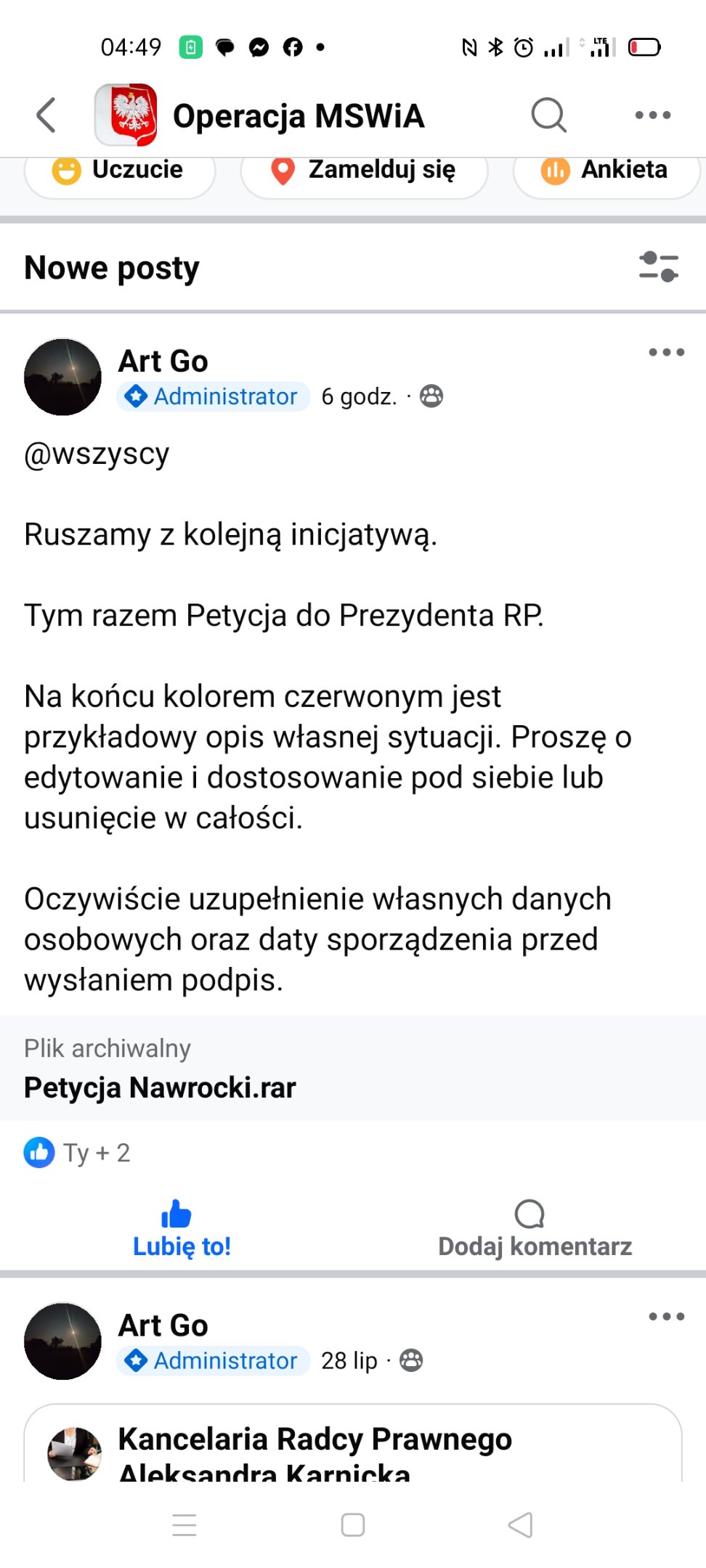Viewport: 706px width, 1568px height.
Task: View who reacted: Ty + 2
Action: point(77,1152)
